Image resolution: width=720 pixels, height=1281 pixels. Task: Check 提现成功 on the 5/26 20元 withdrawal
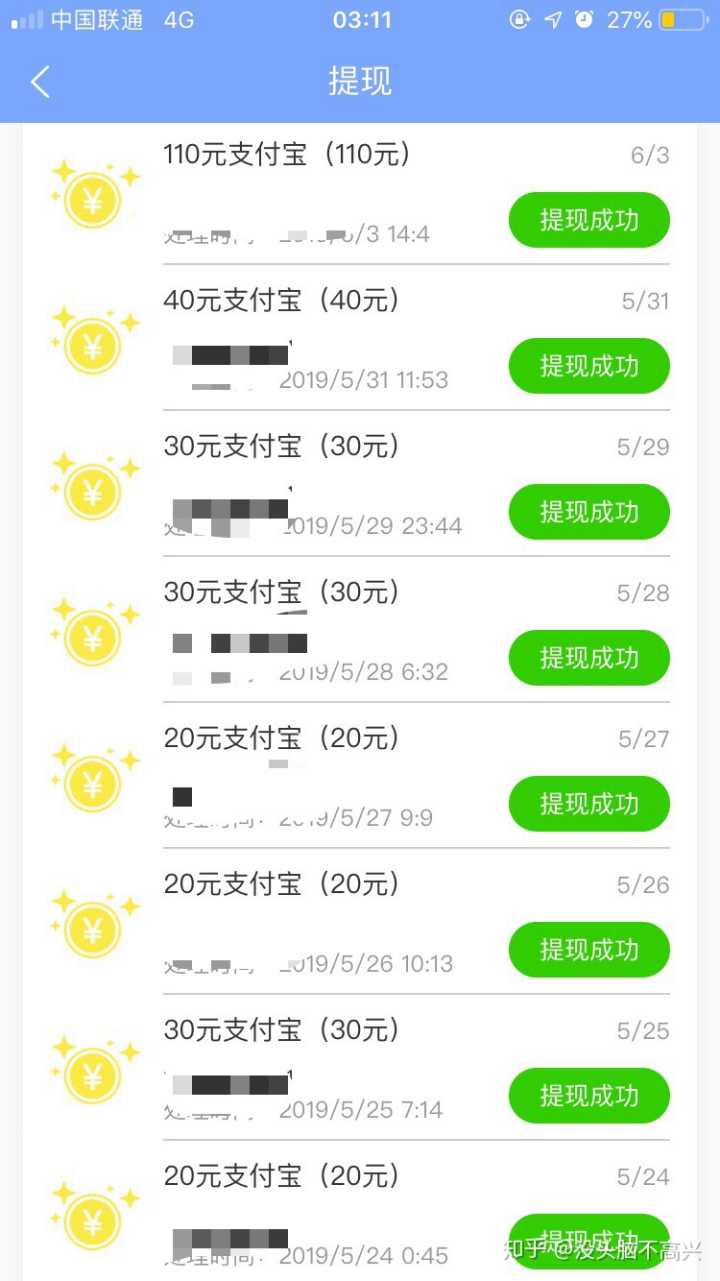tap(589, 950)
